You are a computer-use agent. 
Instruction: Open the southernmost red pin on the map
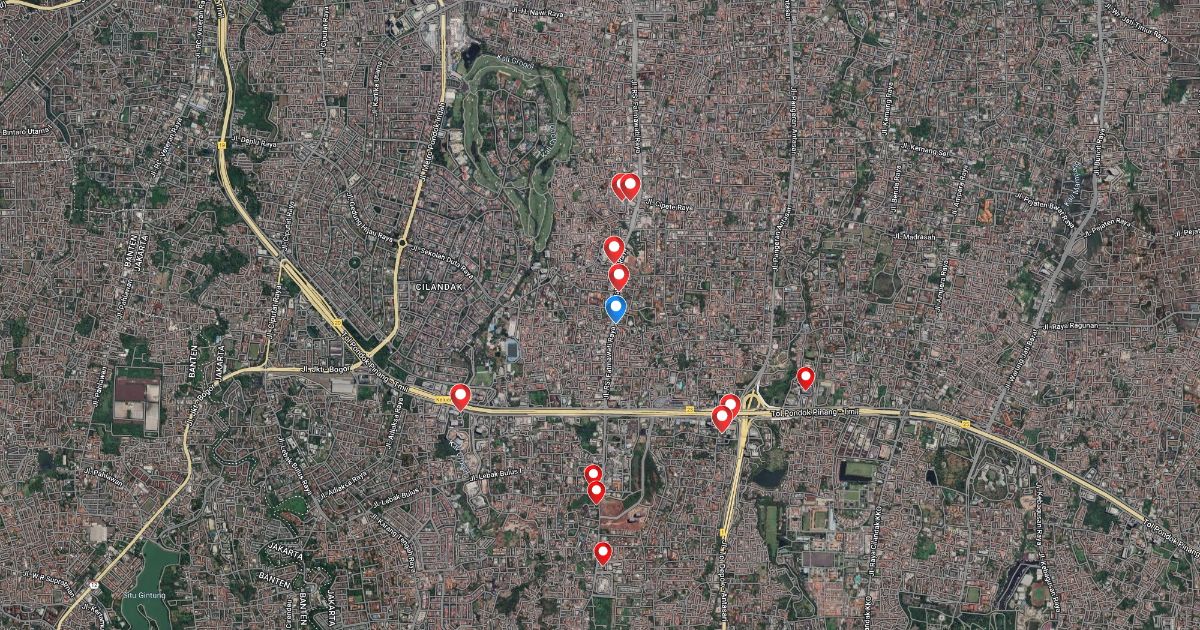pos(602,552)
